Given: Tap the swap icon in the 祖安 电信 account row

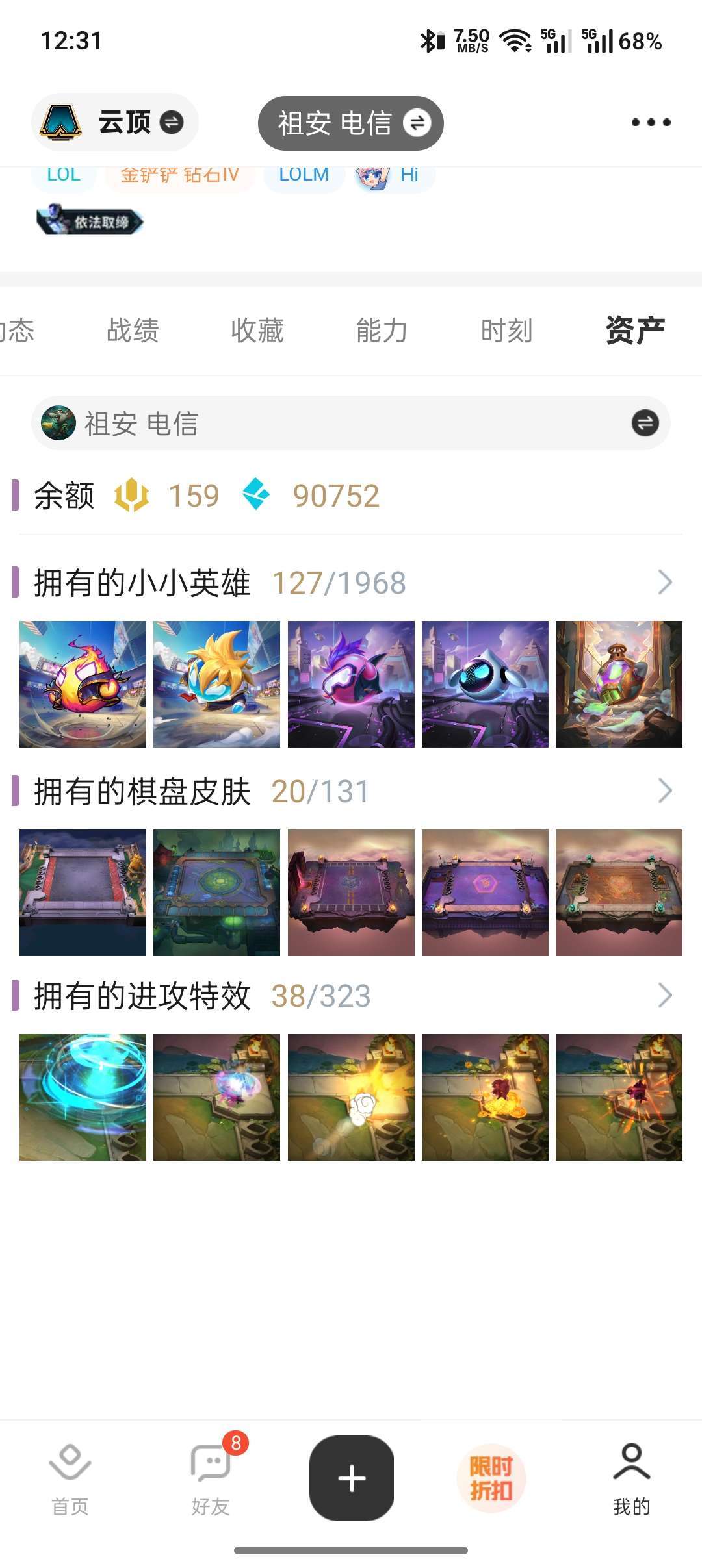Looking at the screenshot, I should pos(645,424).
